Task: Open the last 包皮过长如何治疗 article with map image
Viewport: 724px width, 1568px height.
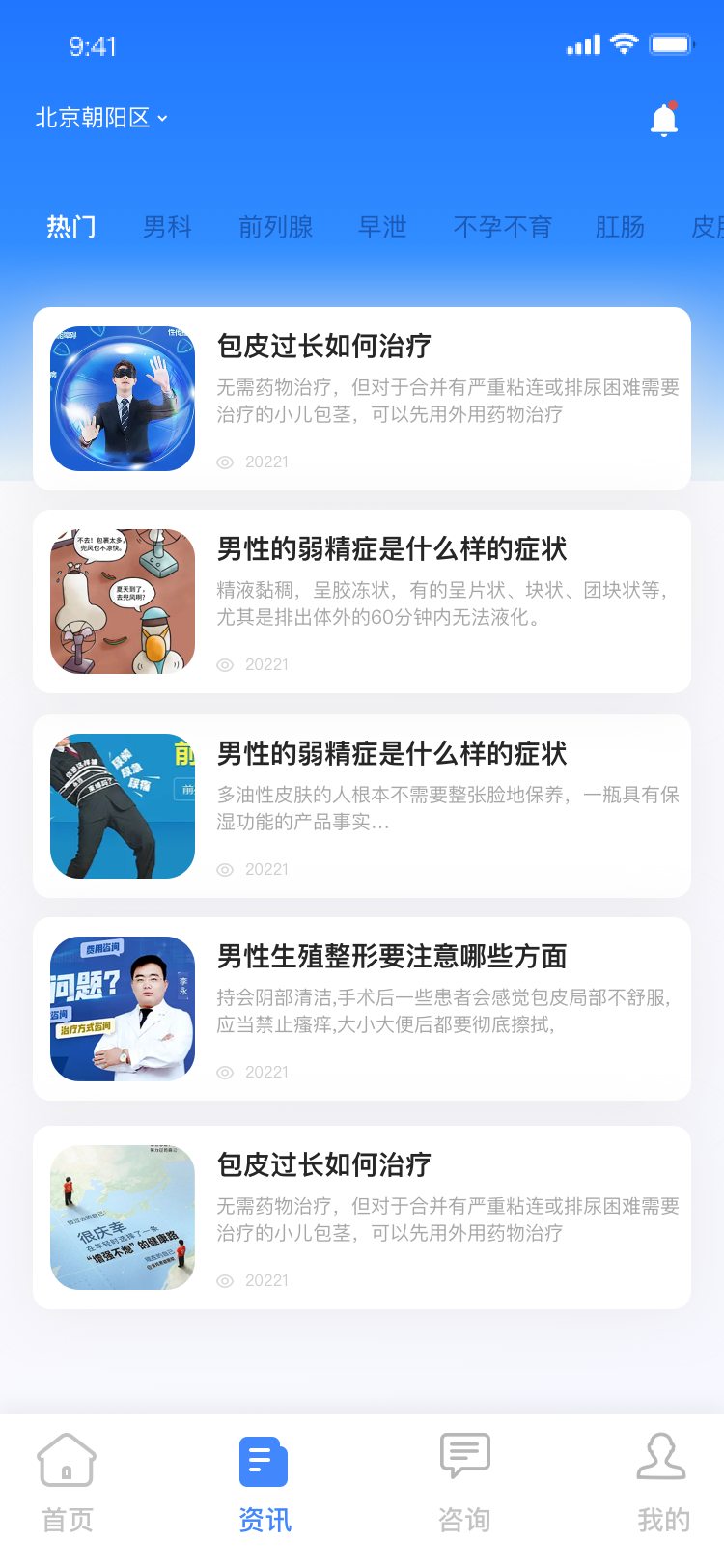Action: point(362,1218)
